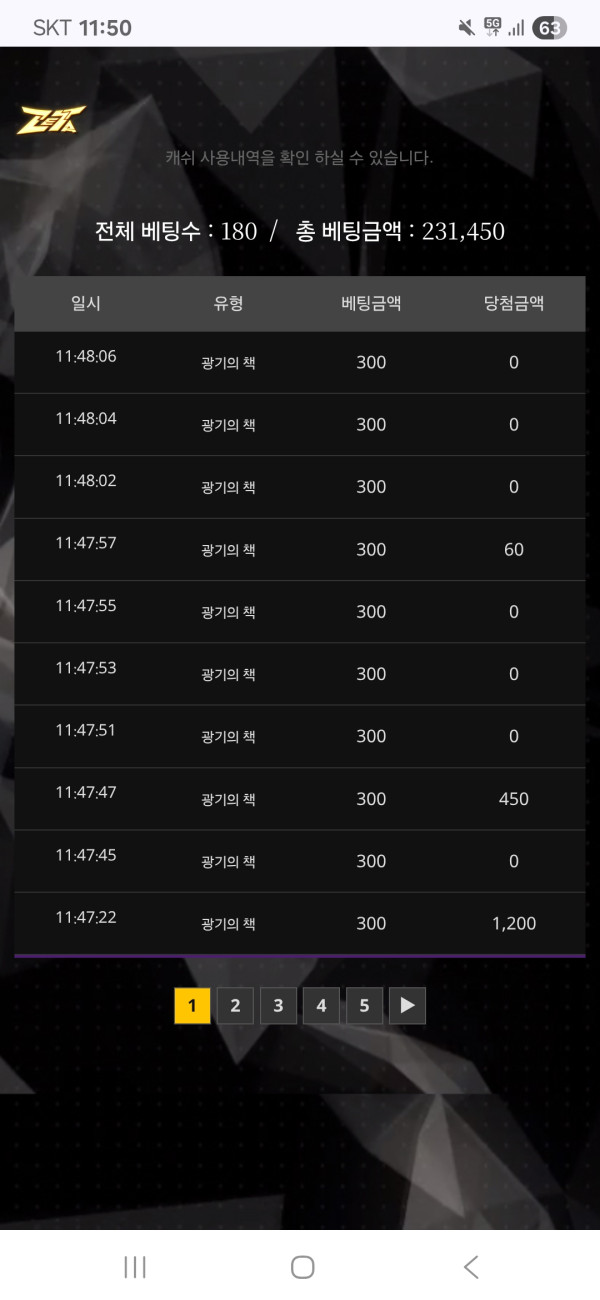Open page 3 of the list

click(x=278, y=1006)
